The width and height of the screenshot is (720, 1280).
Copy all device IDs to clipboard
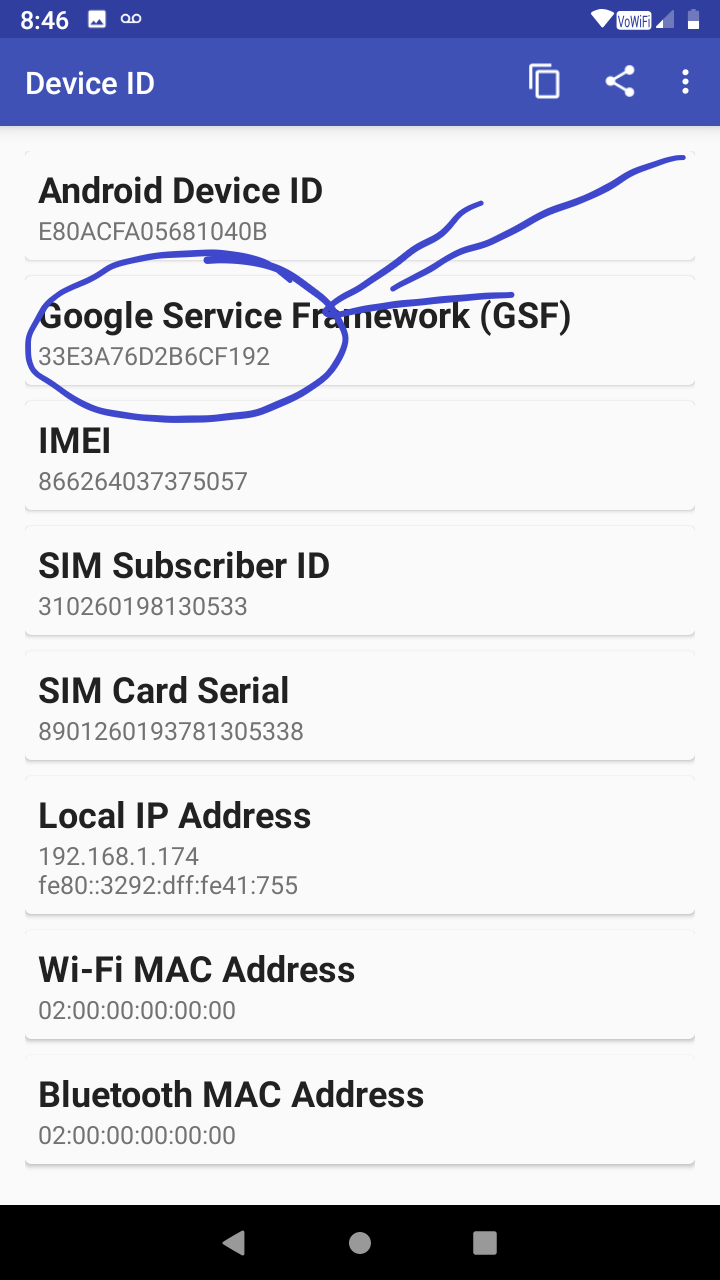544,82
